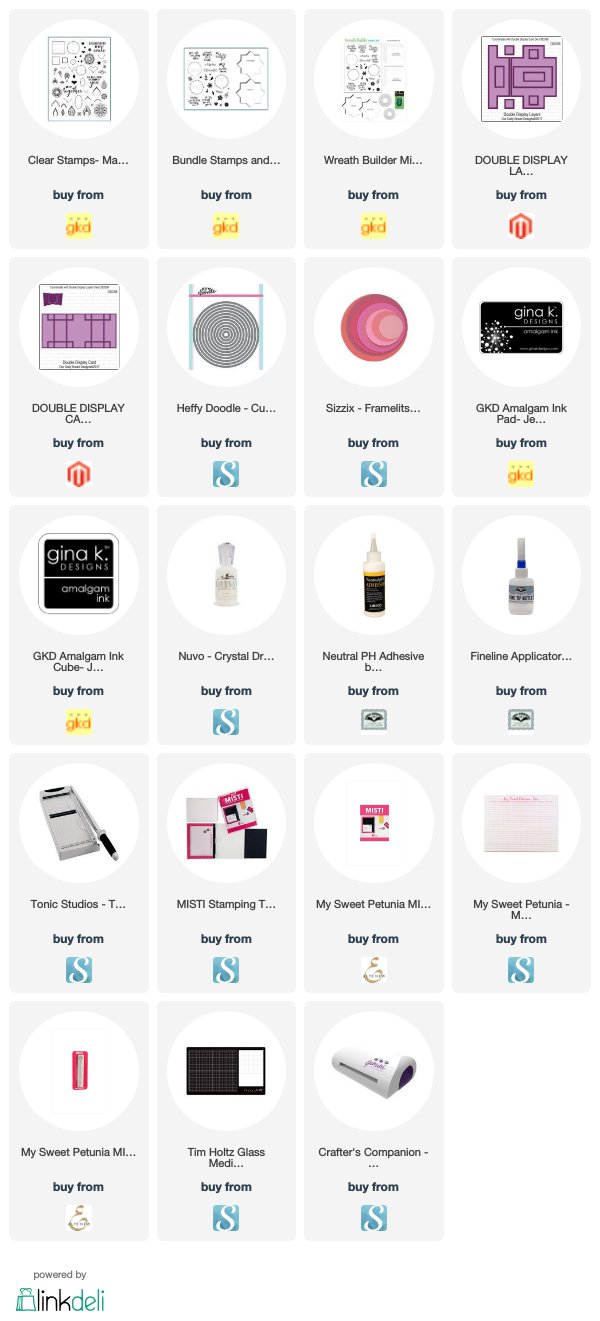Tap the store icon under Crafter's Companion
The image size is (600, 1321).
(373, 1216)
